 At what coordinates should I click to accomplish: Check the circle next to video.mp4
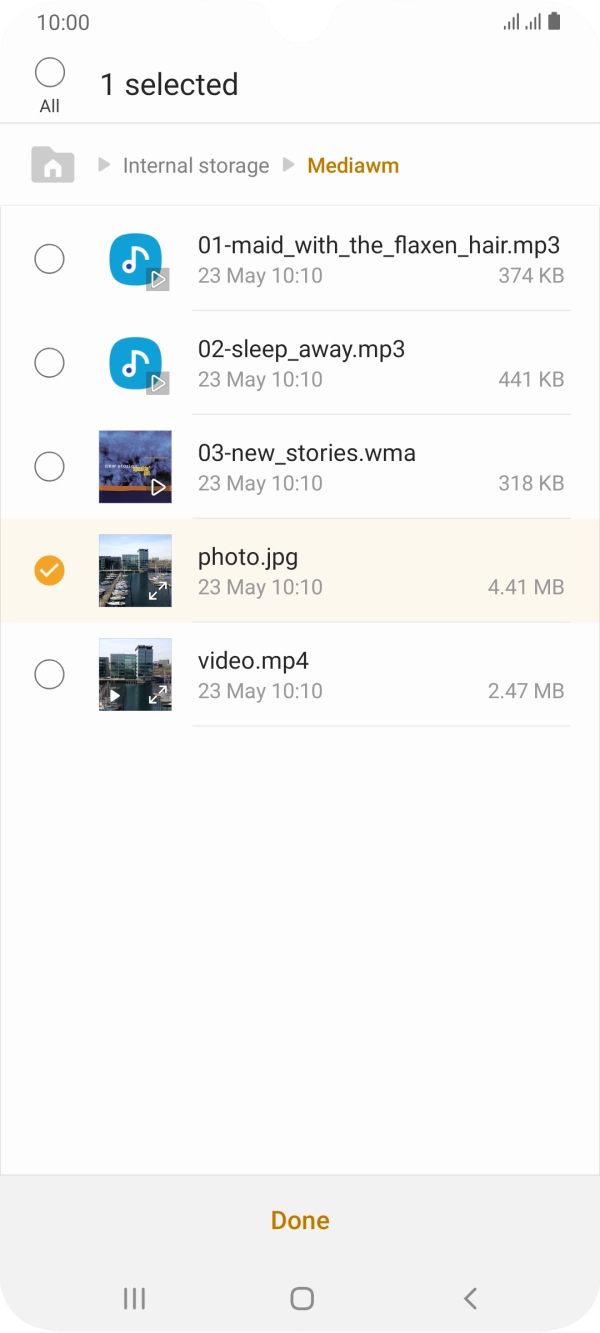[49, 675]
